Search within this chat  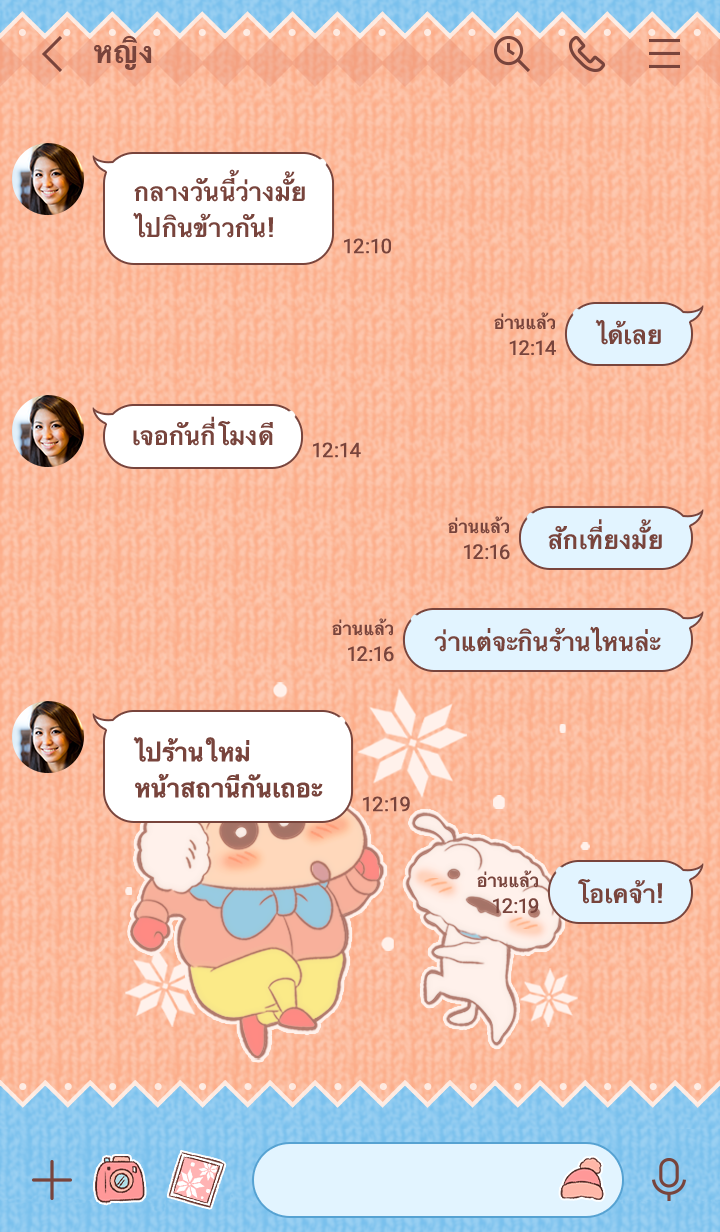[x=511, y=54]
